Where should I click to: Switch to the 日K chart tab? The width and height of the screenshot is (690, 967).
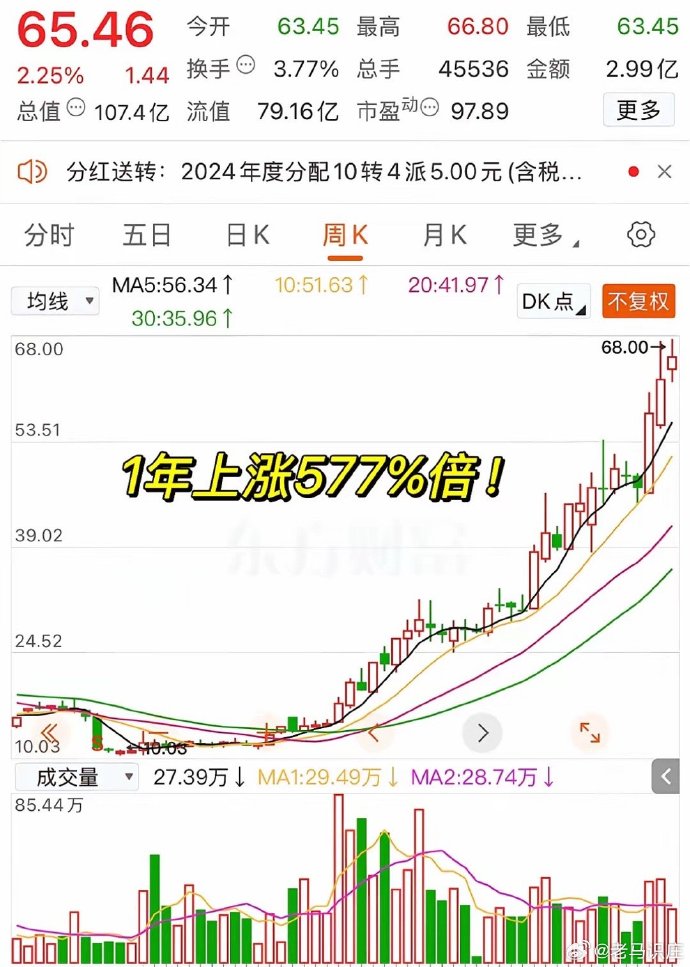pos(247,235)
